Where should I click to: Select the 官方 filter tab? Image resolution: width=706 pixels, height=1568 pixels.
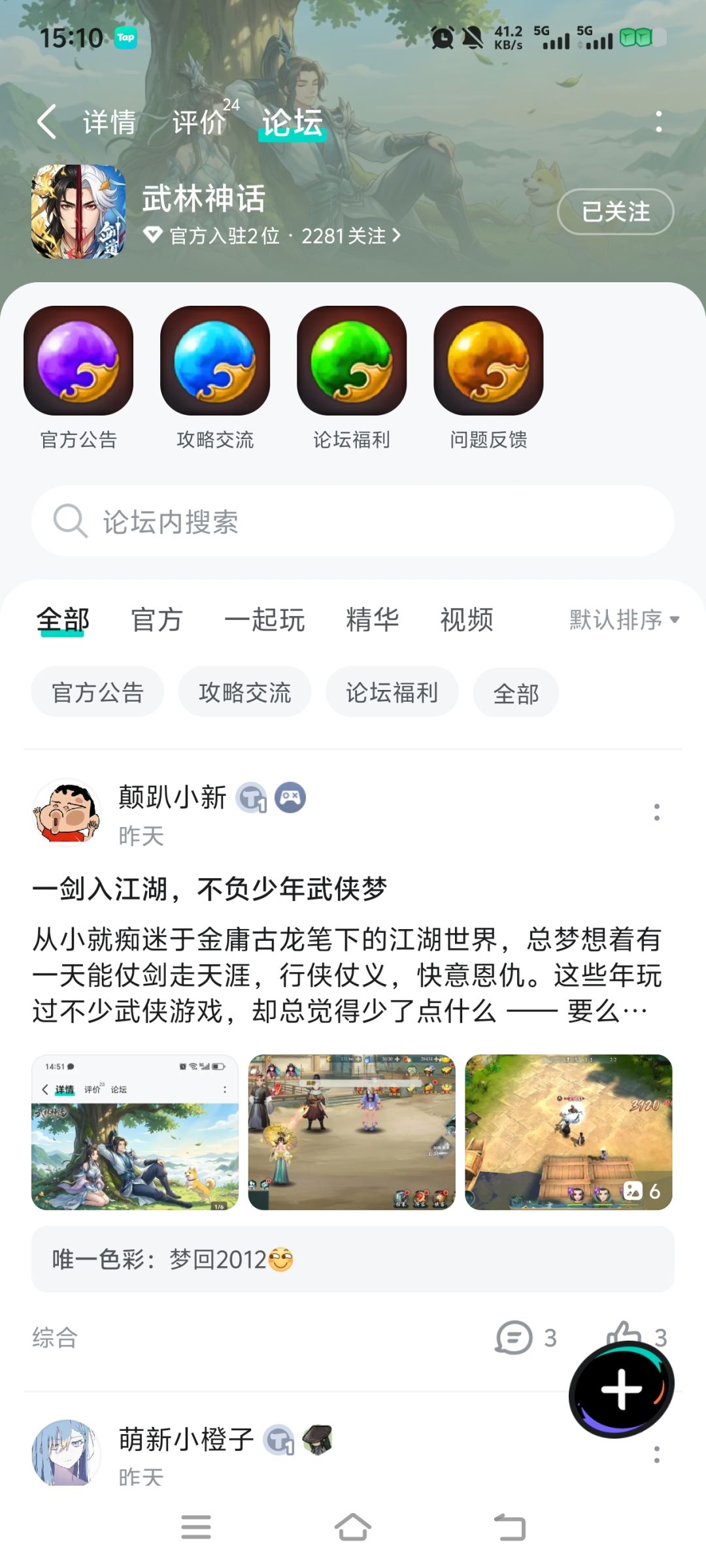(x=157, y=619)
